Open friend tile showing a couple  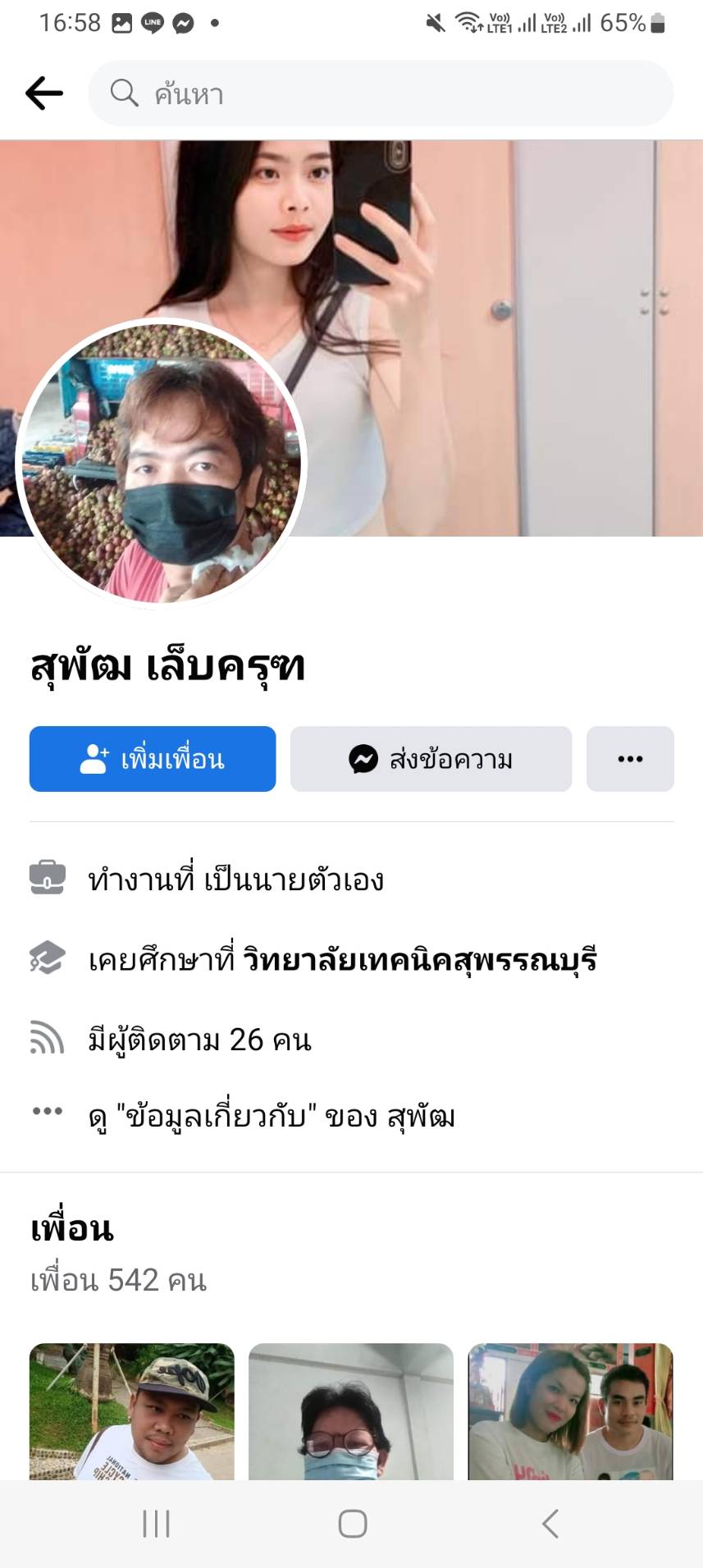point(570,1413)
